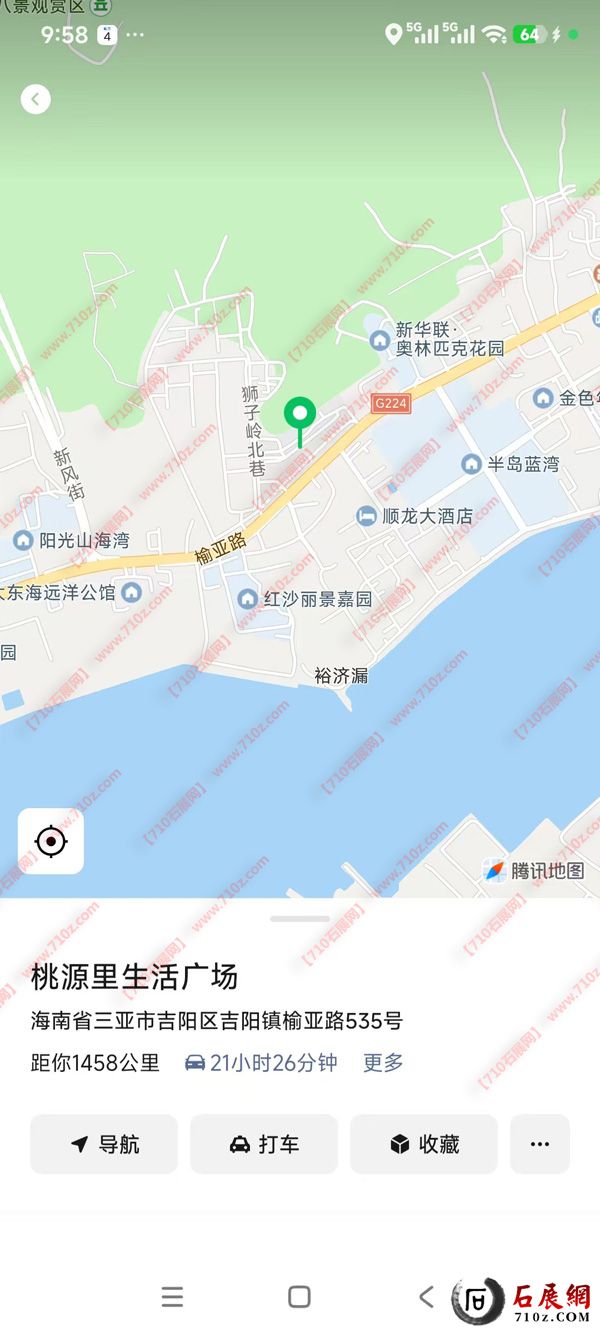Tap the 更多 link for more routes
The width and height of the screenshot is (600, 1333).
383,1063
